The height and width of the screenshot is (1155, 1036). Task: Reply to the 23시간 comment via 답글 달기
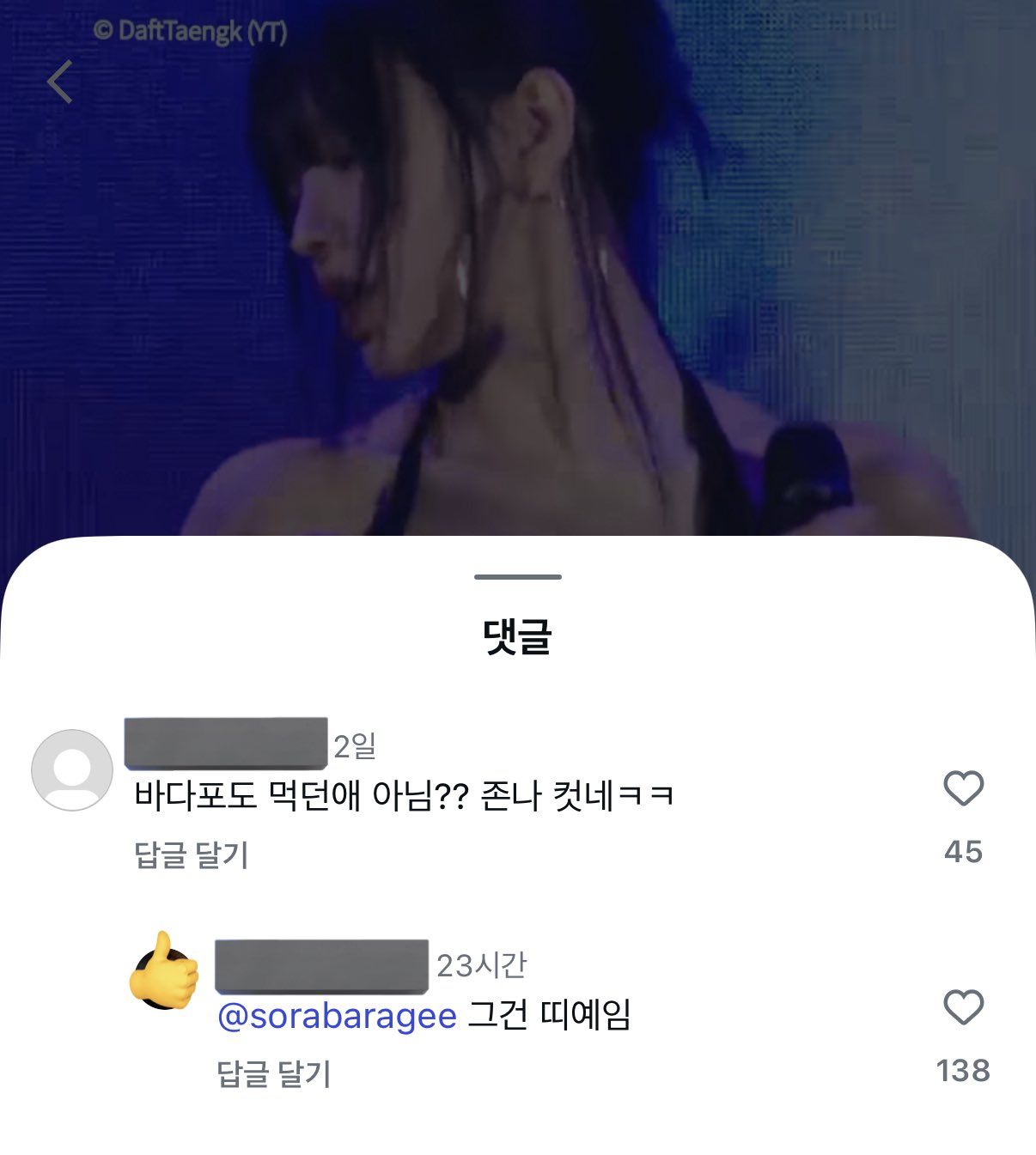[x=274, y=1074]
